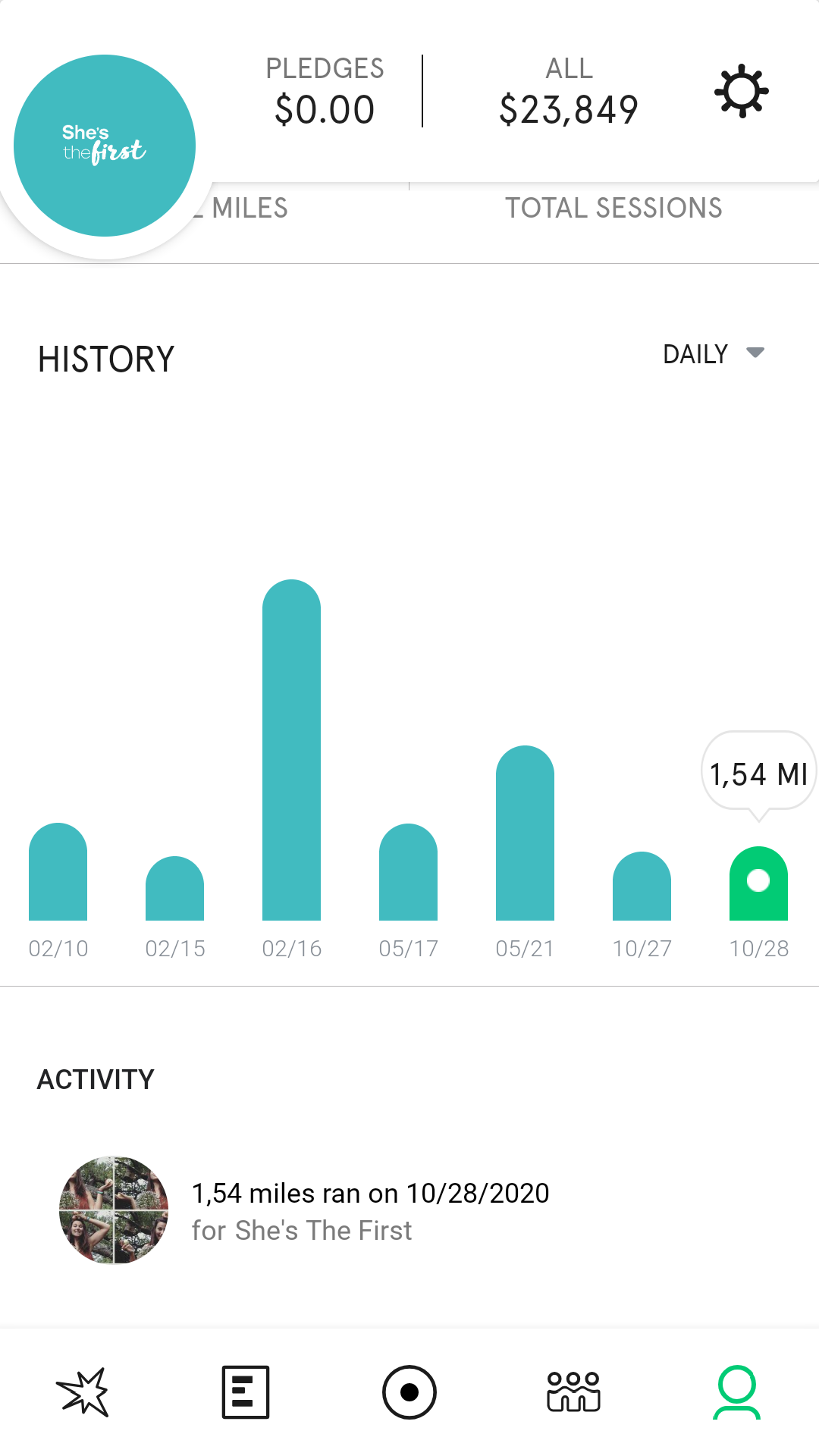Switch to the teams group tab
The image size is (819, 1456).
pos(573,1392)
